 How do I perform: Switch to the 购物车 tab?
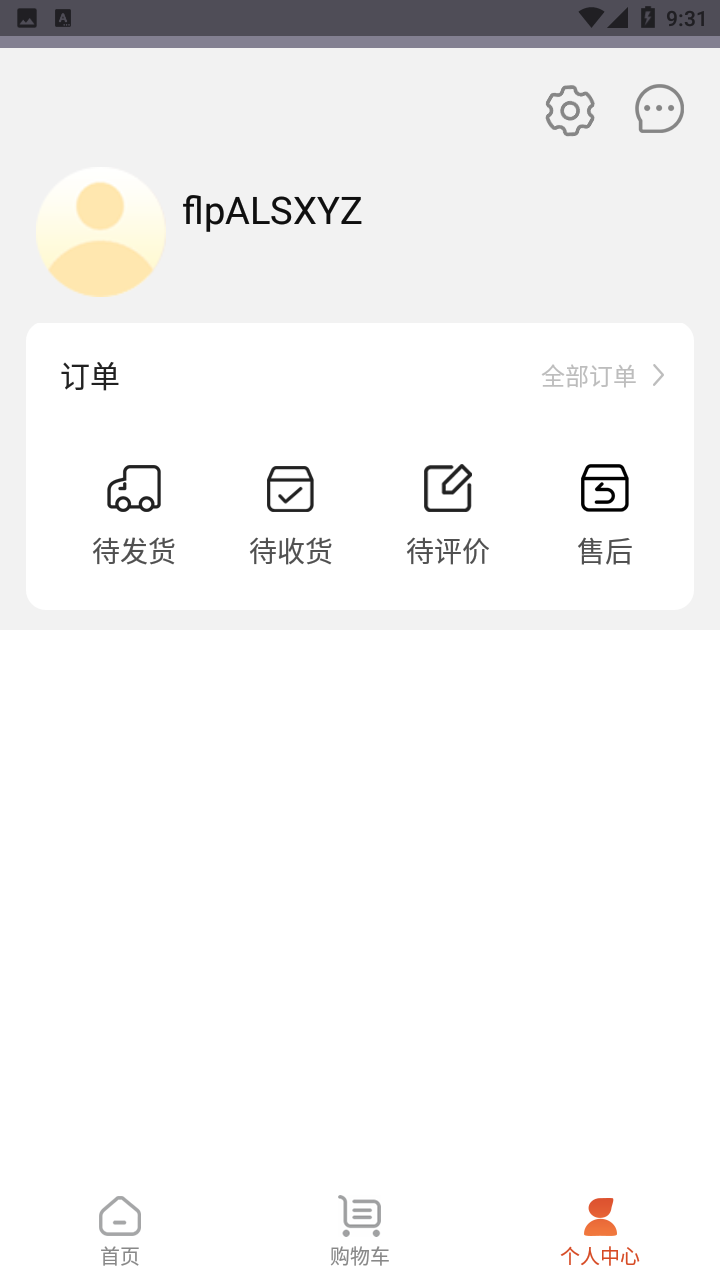pyautogui.click(x=360, y=1231)
